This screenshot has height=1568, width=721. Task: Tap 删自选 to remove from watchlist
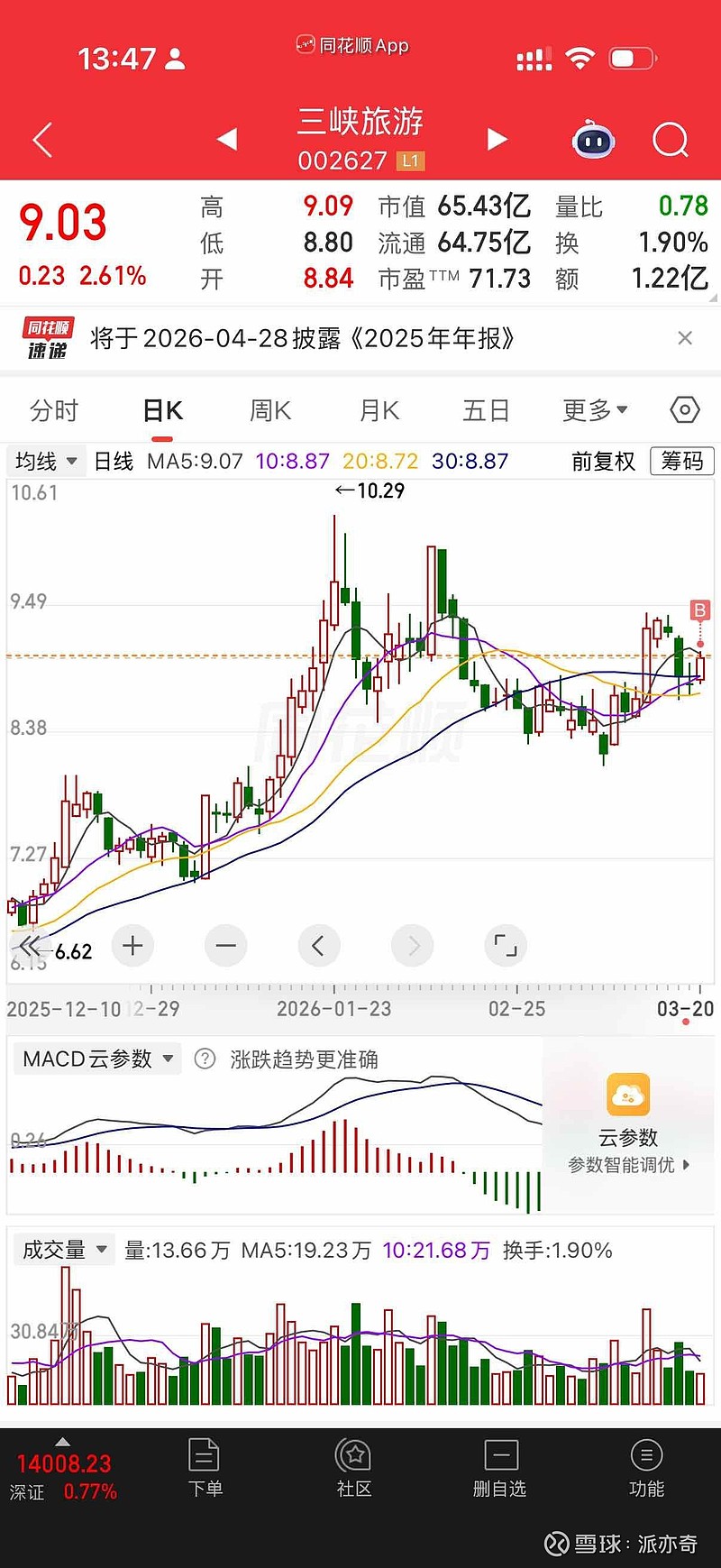[500, 1470]
